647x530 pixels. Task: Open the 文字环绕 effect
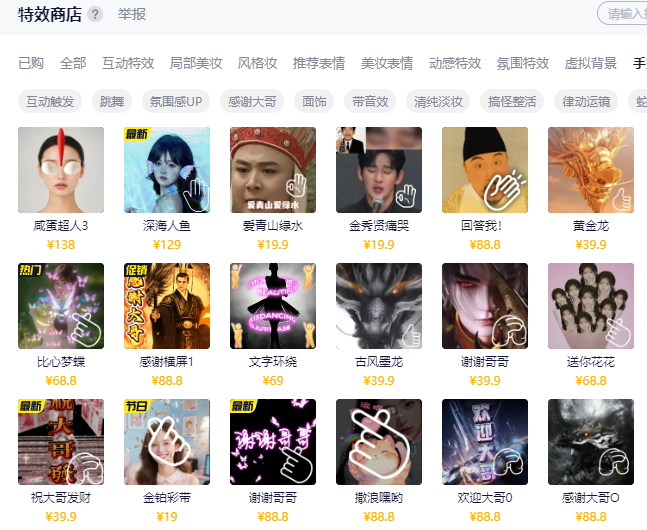(273, 306)
